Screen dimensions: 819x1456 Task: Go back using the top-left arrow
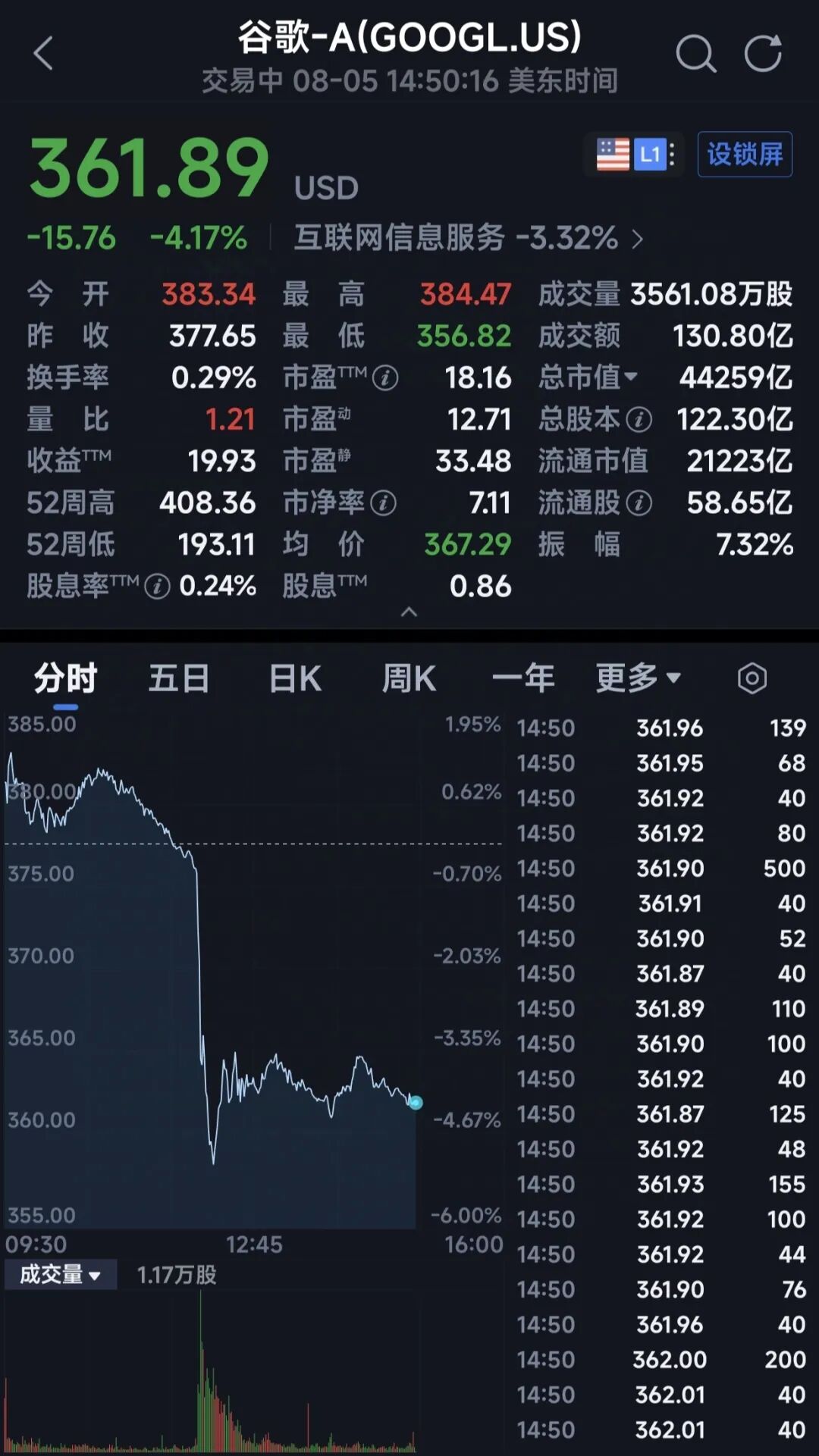(x=44, y=53)
